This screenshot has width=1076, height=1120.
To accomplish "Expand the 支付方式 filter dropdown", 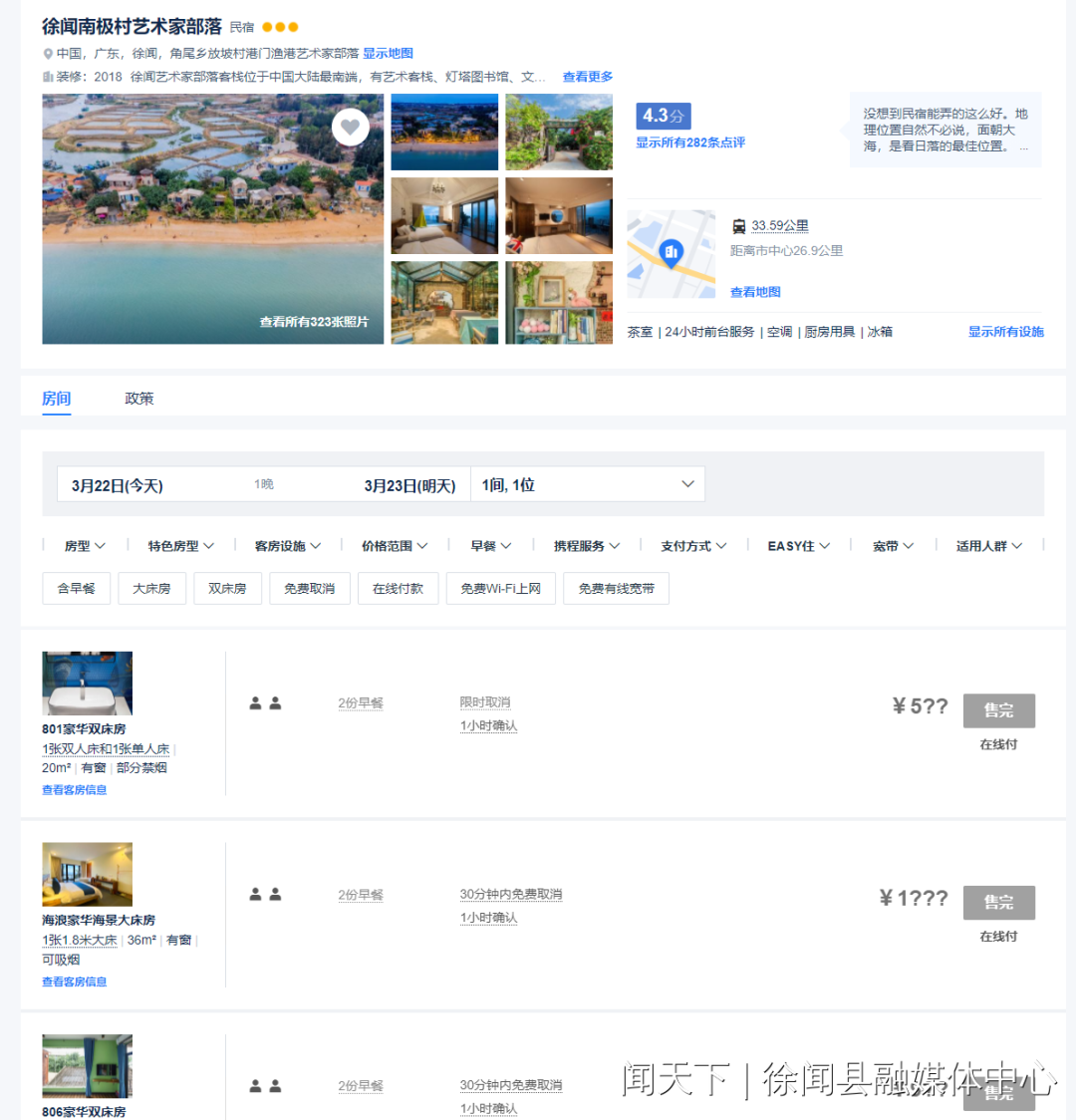I will pyautogui.click(x=693, y=546).
